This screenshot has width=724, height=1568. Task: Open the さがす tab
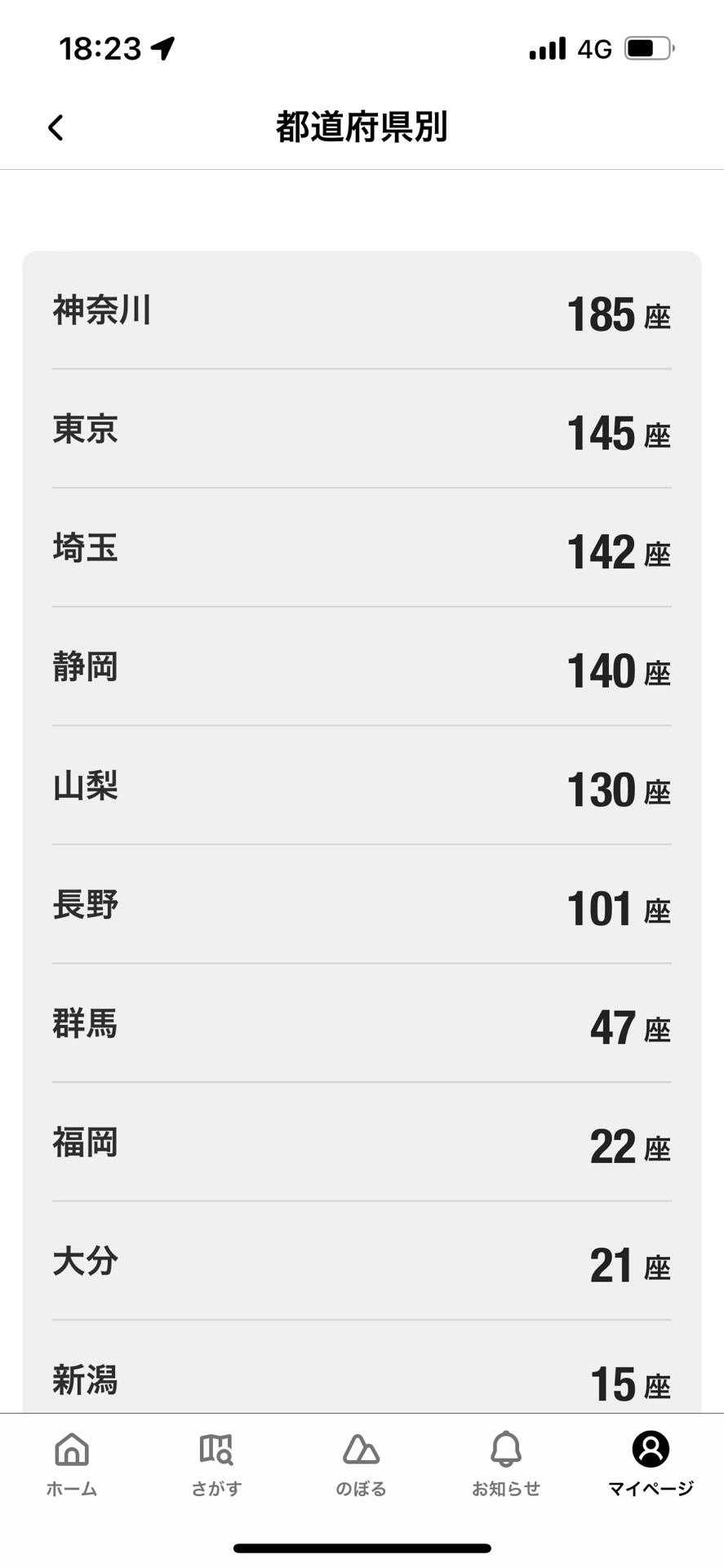click(216, 1464)
